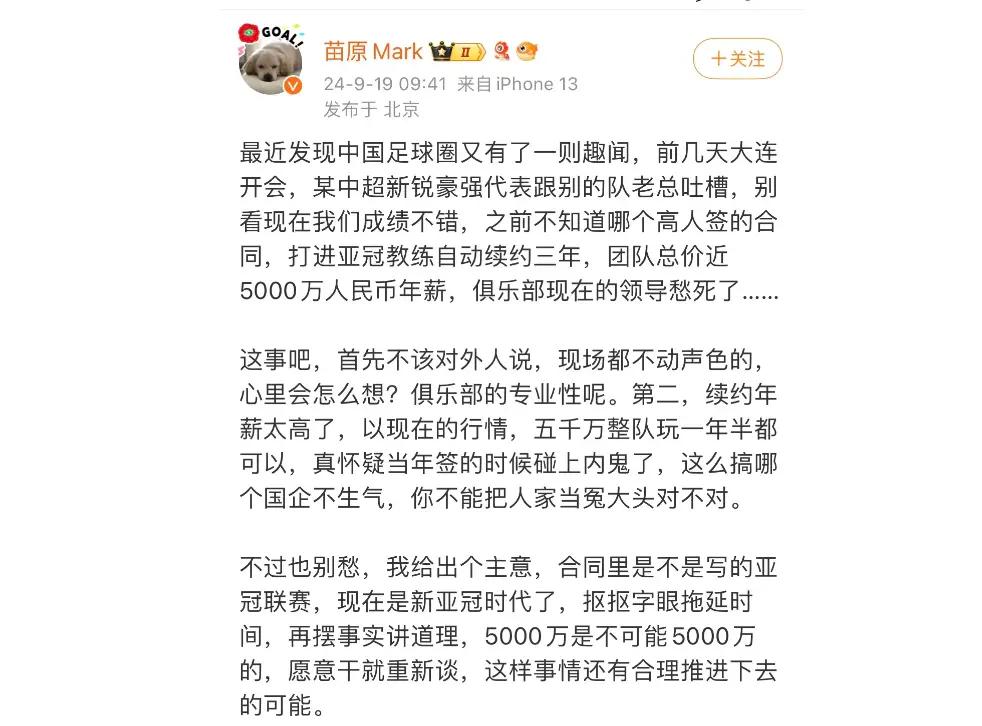This screenshot has width=982, height=726.
Task: Open the 苗原 Mark username link
Action: pos(373,51)
